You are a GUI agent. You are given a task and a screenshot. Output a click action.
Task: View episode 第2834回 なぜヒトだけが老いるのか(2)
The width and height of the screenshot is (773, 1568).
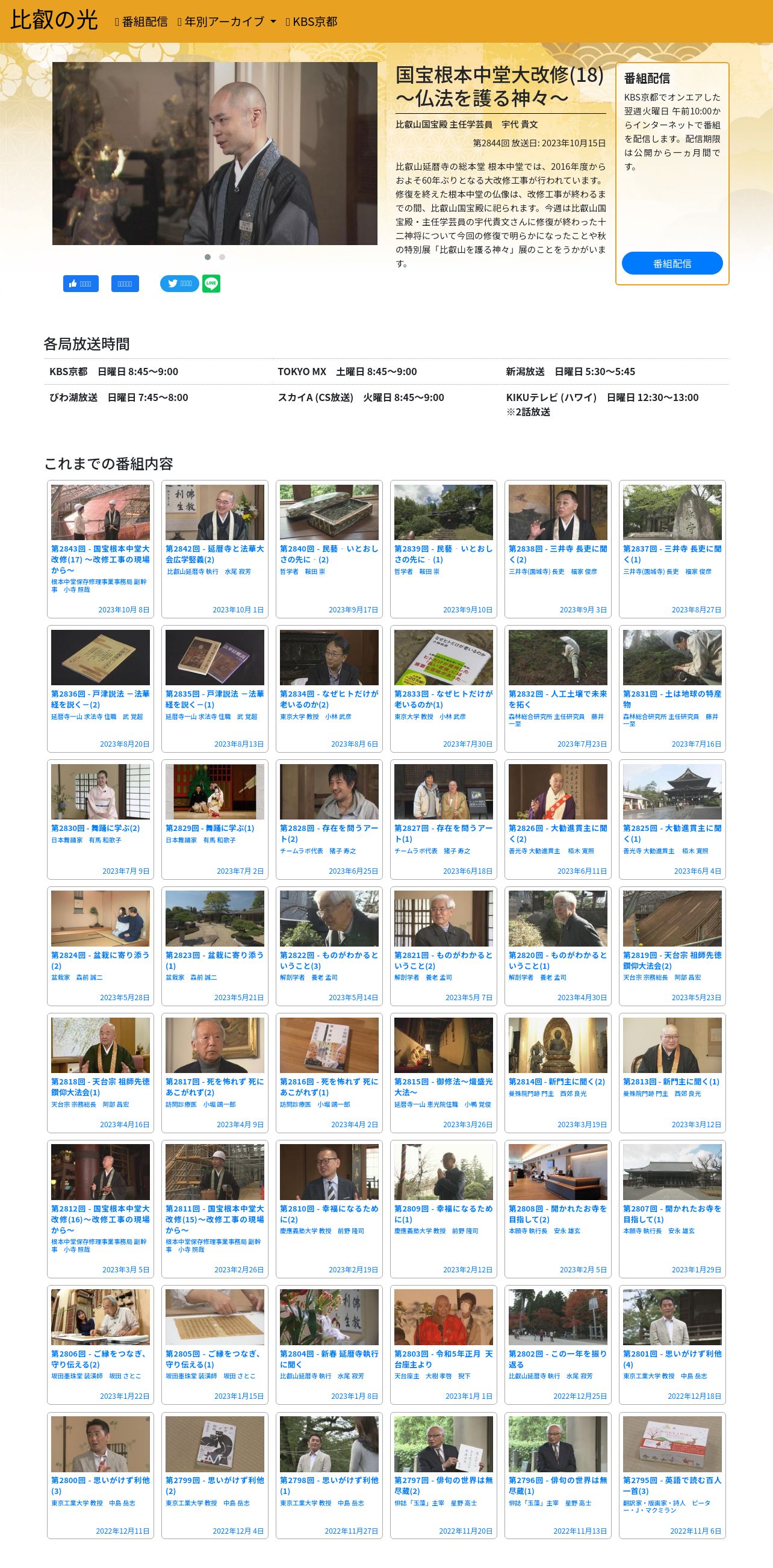tap(329, 698)
